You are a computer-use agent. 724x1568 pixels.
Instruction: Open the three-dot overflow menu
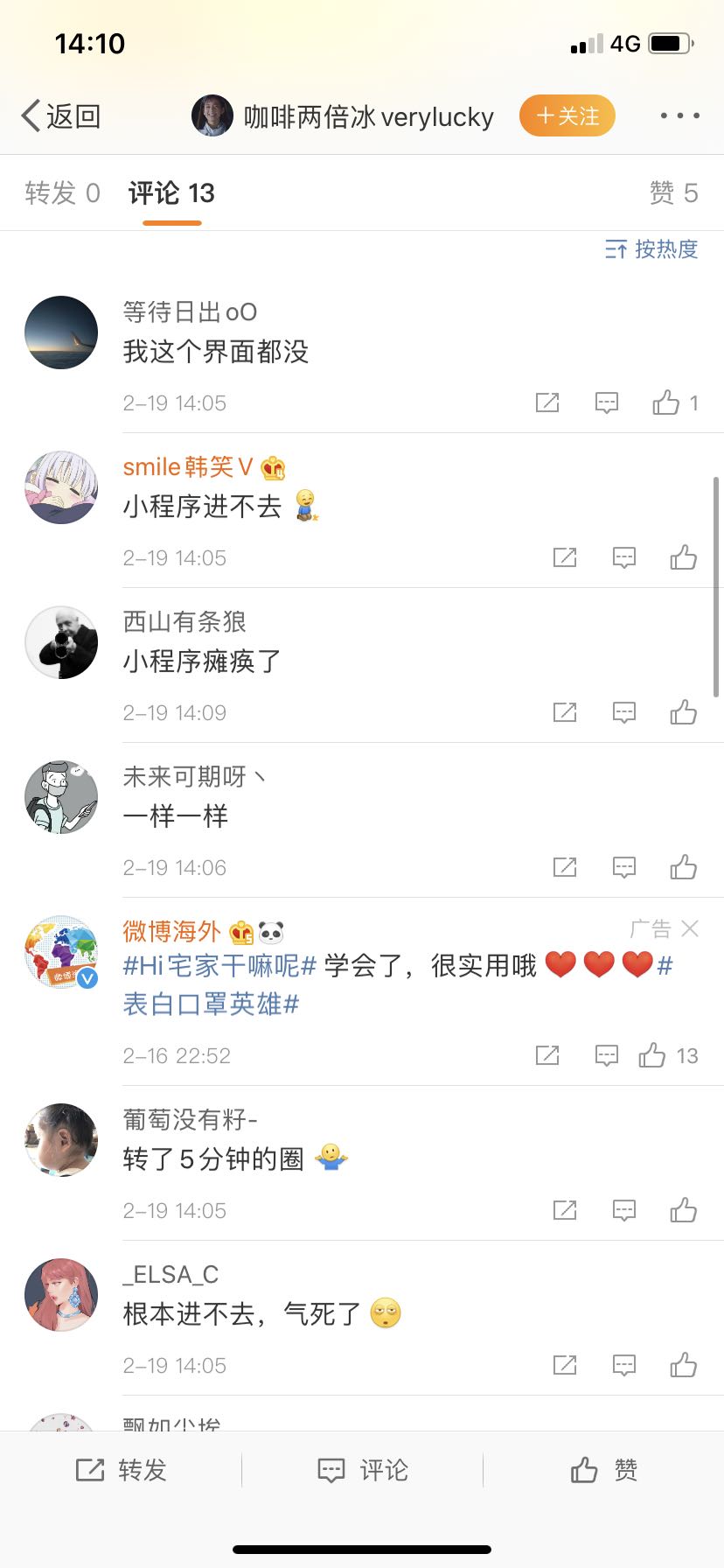click(679, 115)
